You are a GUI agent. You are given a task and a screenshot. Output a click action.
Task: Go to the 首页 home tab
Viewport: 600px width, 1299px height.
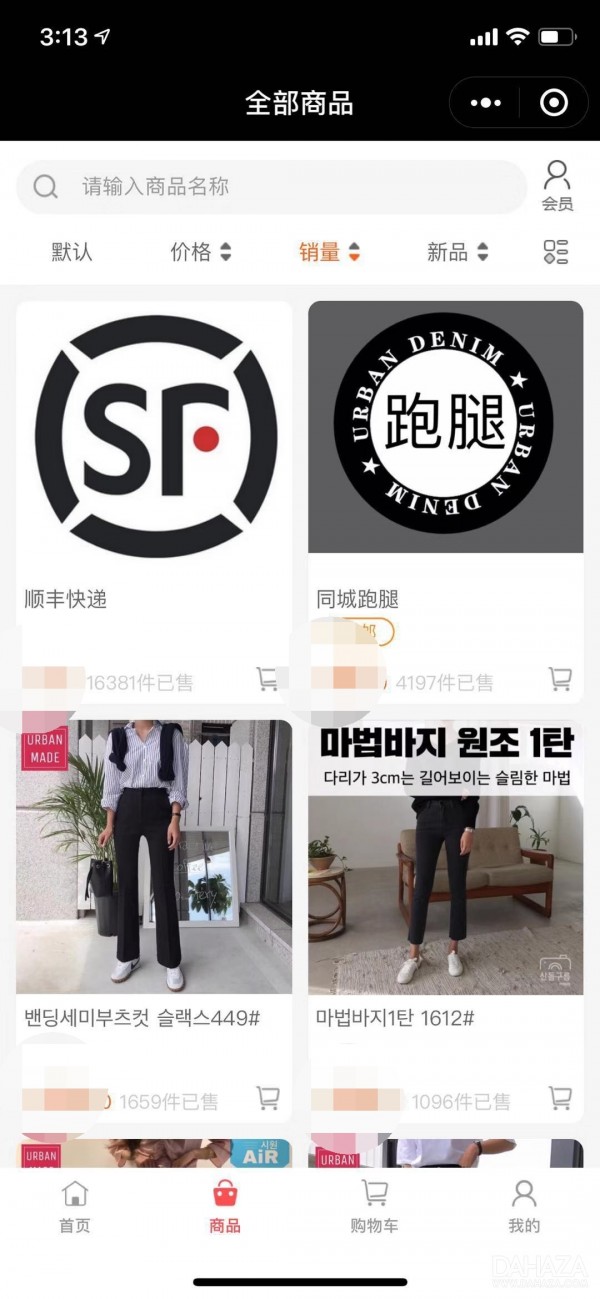tap(75, 1206)
